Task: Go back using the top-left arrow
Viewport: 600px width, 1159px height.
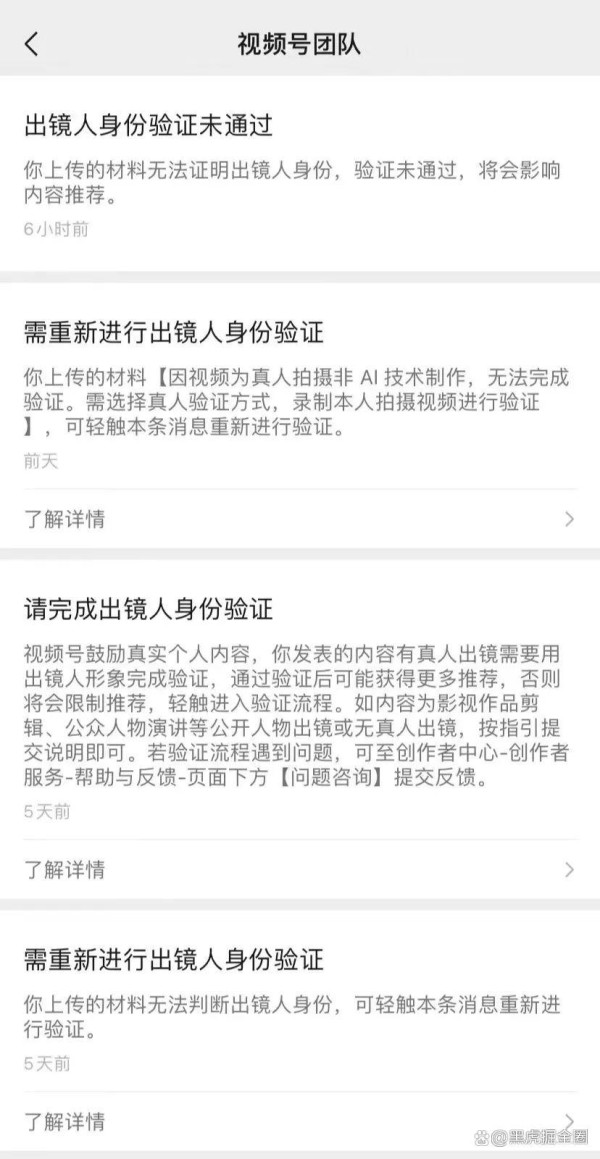Action: (32, 44)
